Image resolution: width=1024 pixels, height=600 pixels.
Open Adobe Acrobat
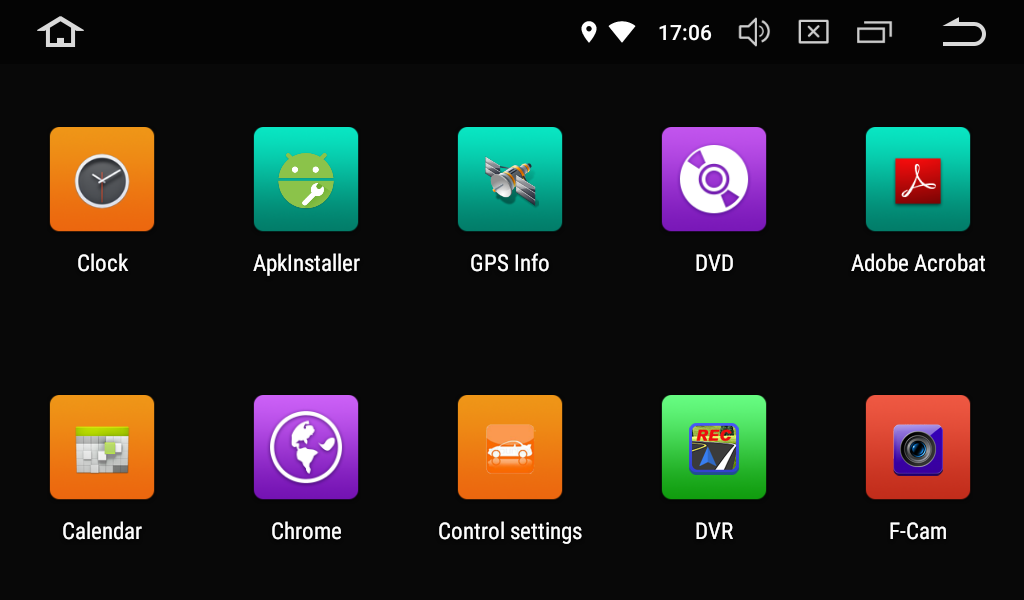pyautogui.click(x=918, y=179)
